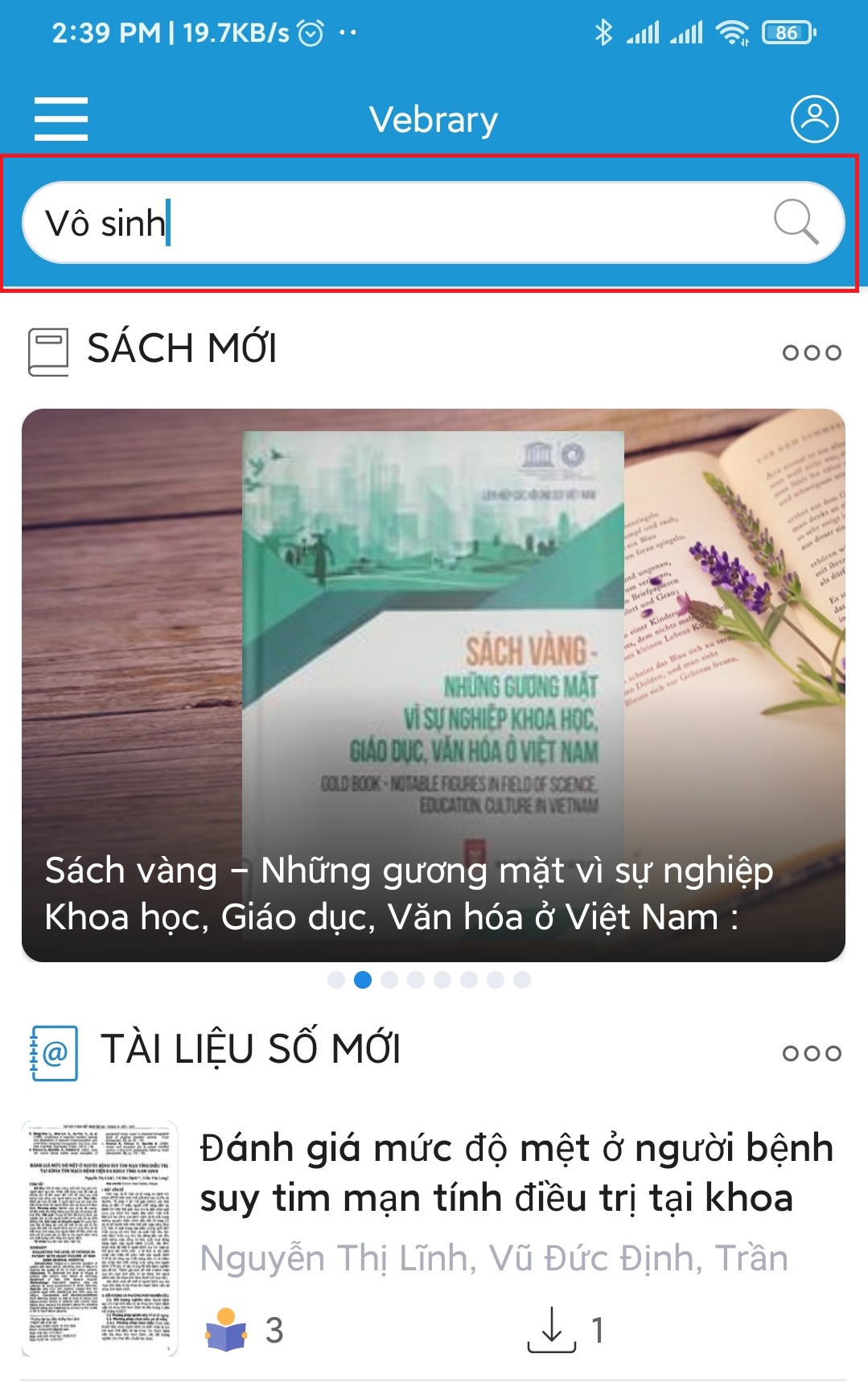Tap the magnifier search icon

[796, 221]
